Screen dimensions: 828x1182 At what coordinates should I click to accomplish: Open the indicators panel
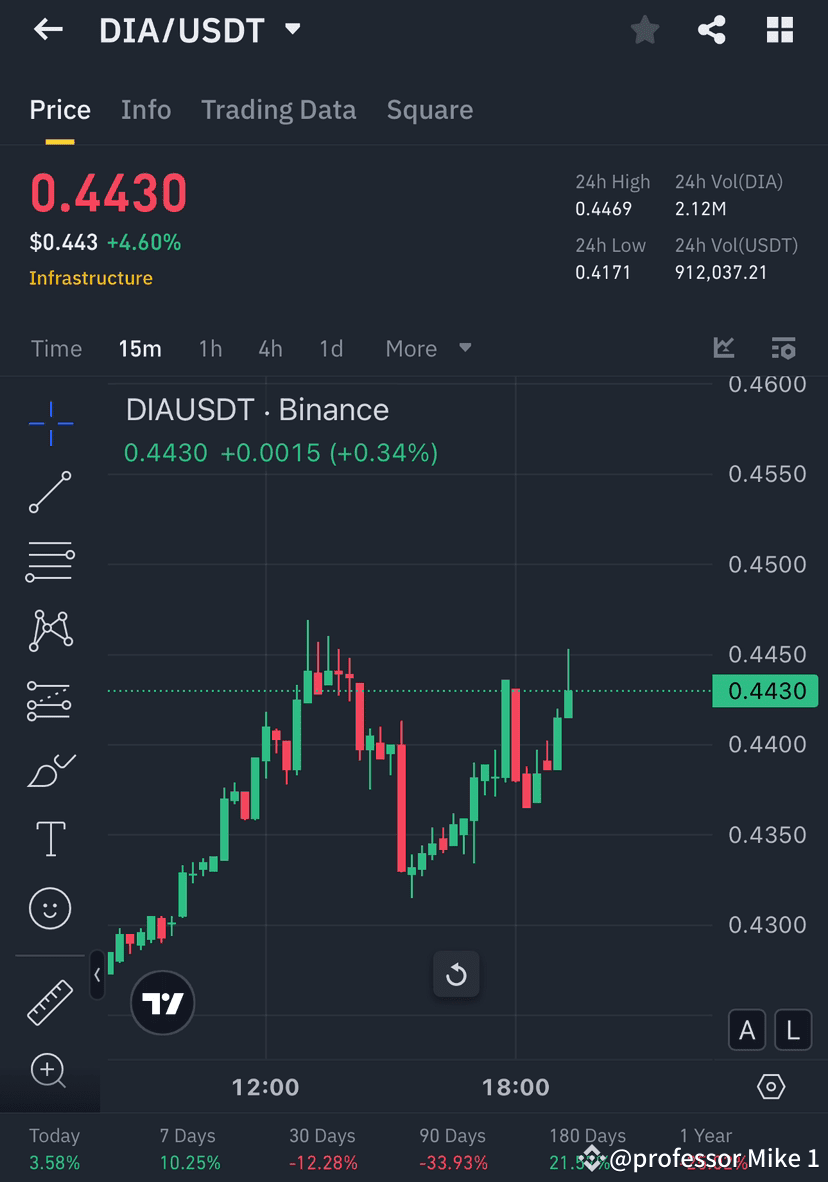724,348
